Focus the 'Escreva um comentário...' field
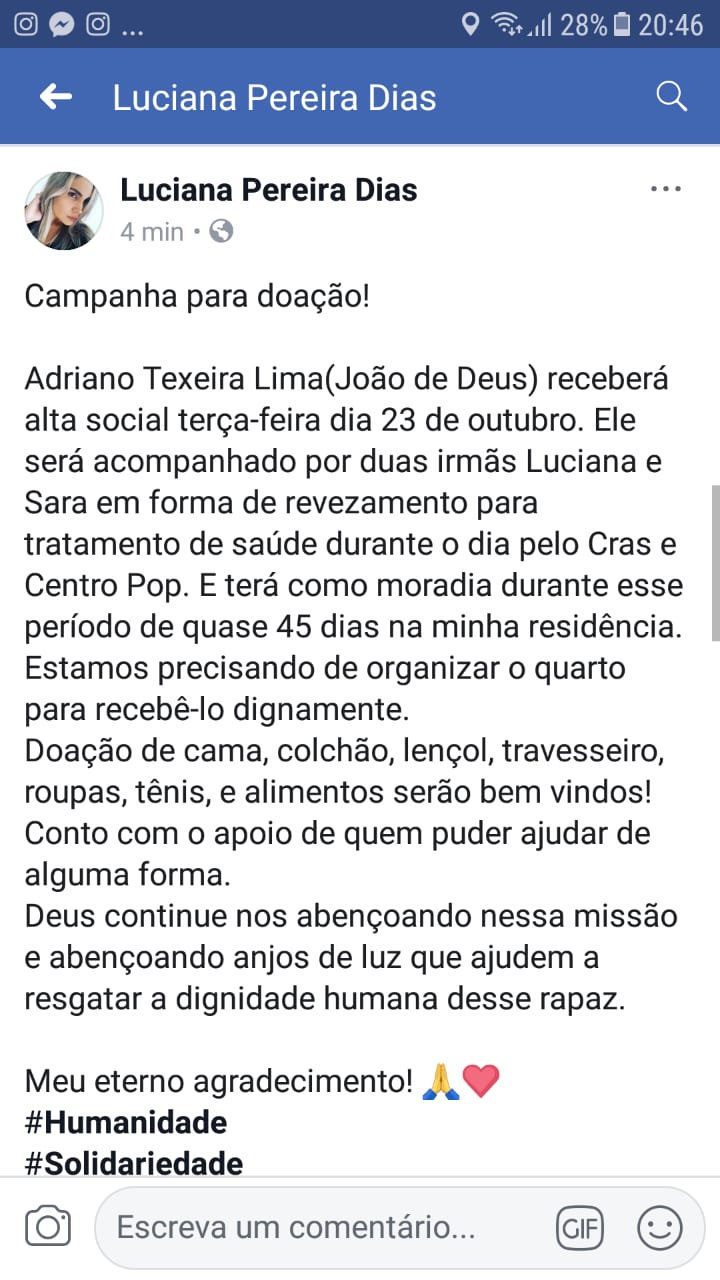The height and width of the screenshot is (1280, 720). pos(330,1227)
